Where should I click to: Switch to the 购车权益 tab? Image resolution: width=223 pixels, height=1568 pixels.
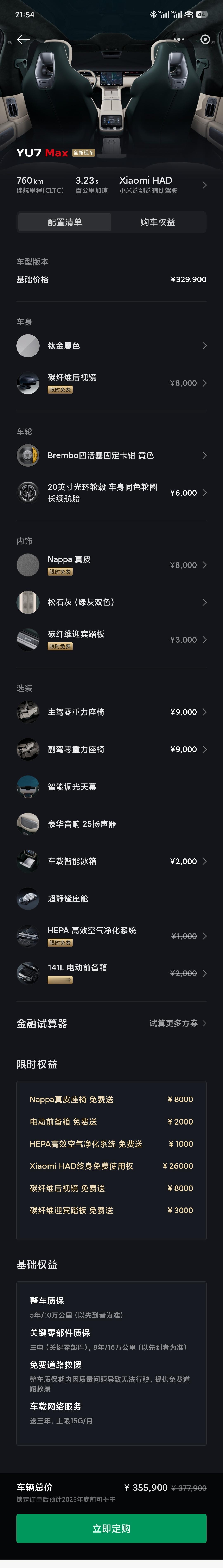click(x=158, y=222)
